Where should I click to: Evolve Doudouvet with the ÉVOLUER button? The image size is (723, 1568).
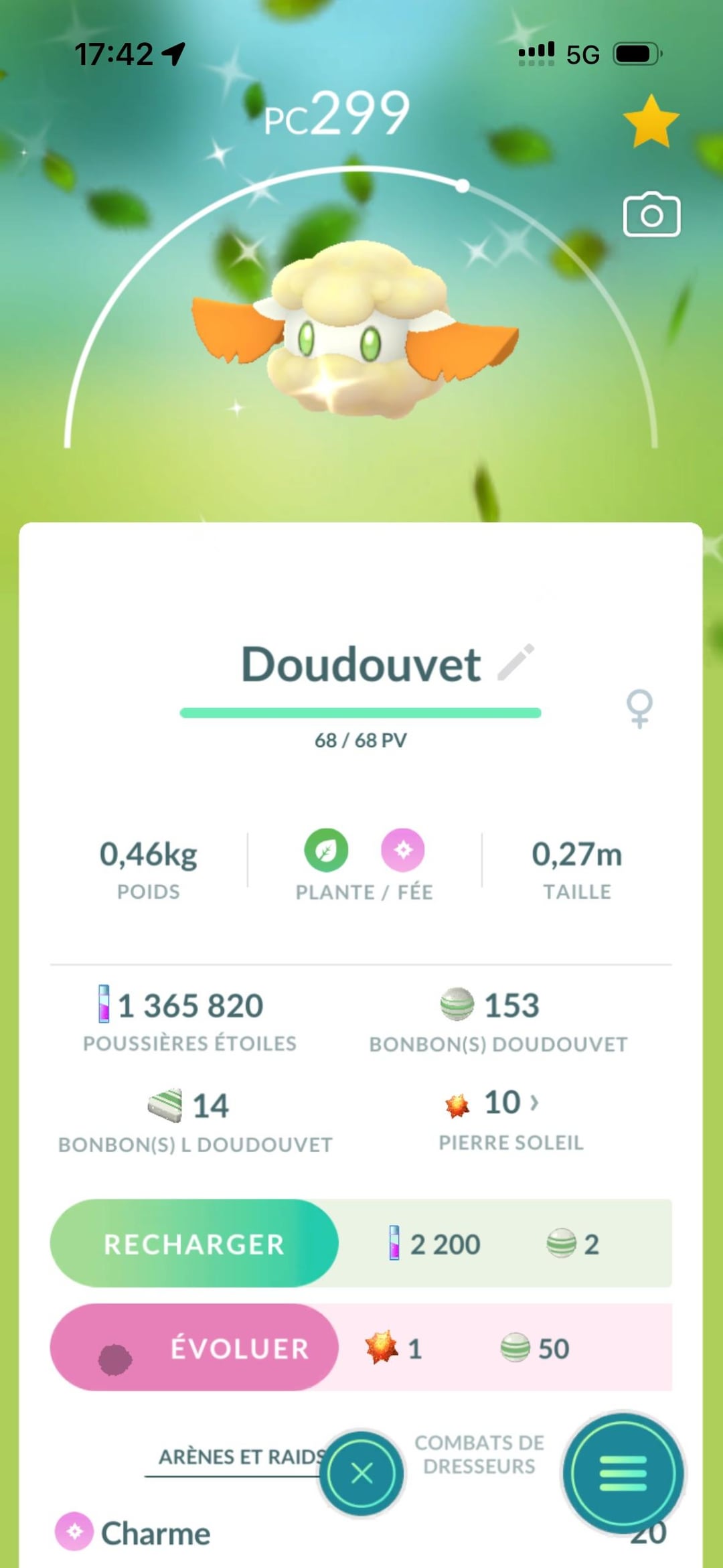(194, 1348)
